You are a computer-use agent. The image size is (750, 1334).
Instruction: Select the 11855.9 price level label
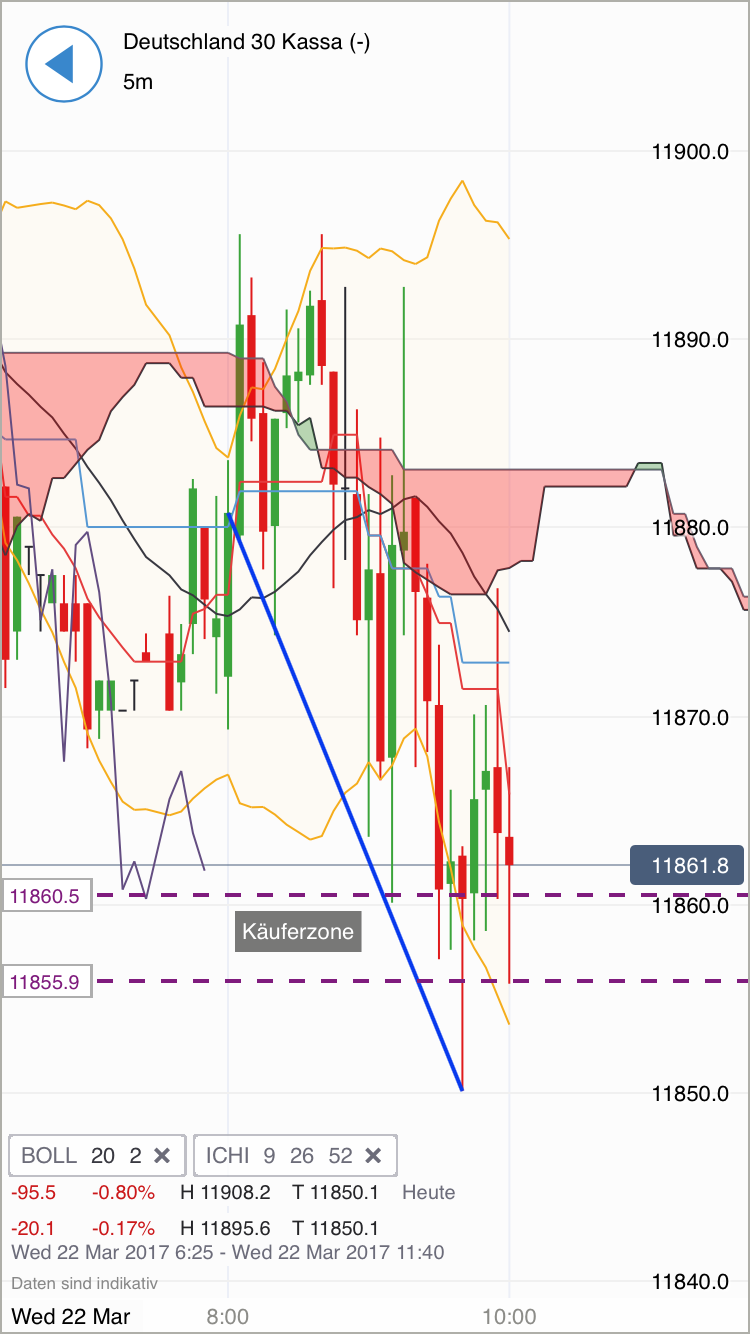(47, 982)
